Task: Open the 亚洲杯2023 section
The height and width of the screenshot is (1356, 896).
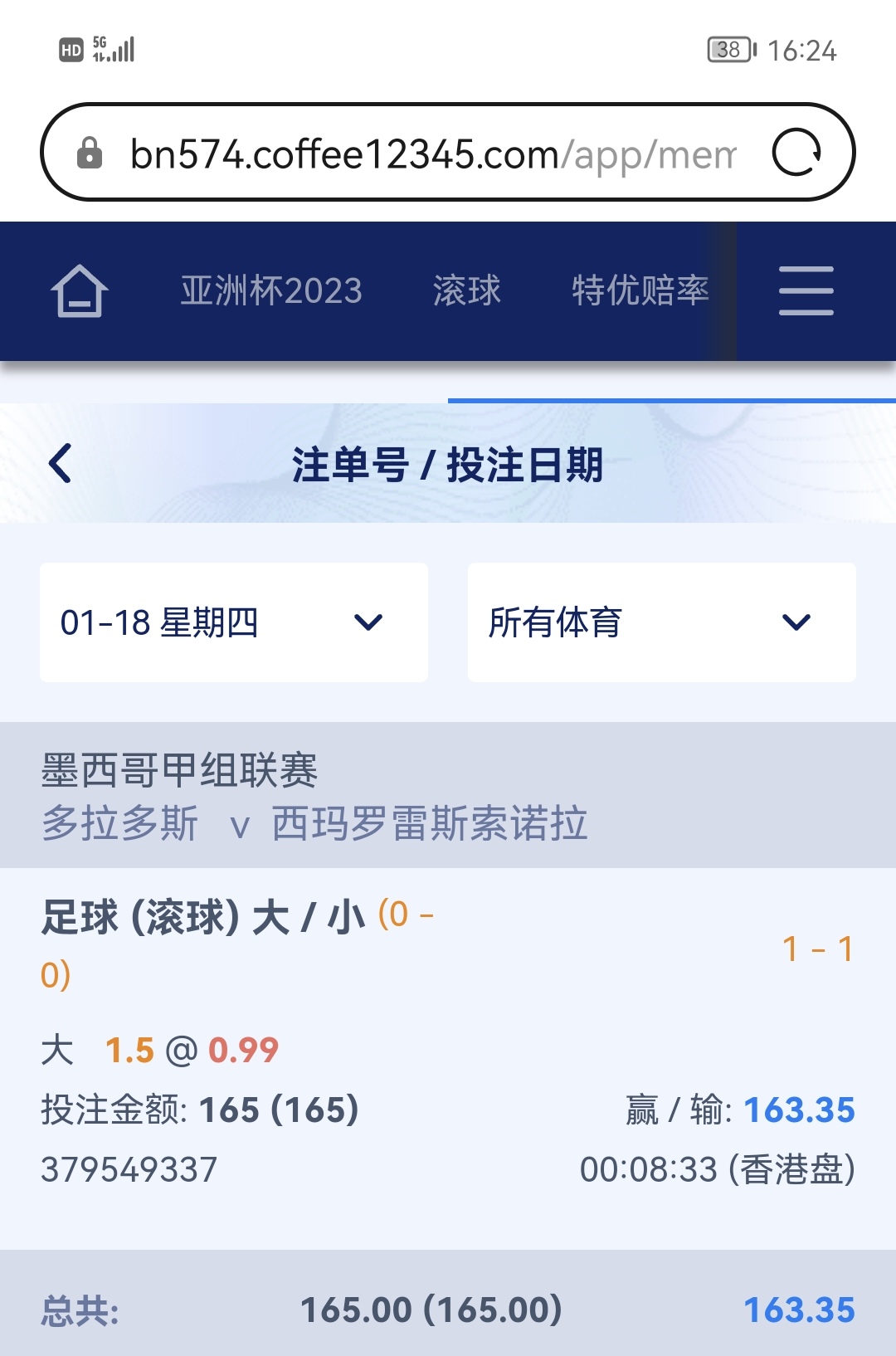Action: point(271,291)
